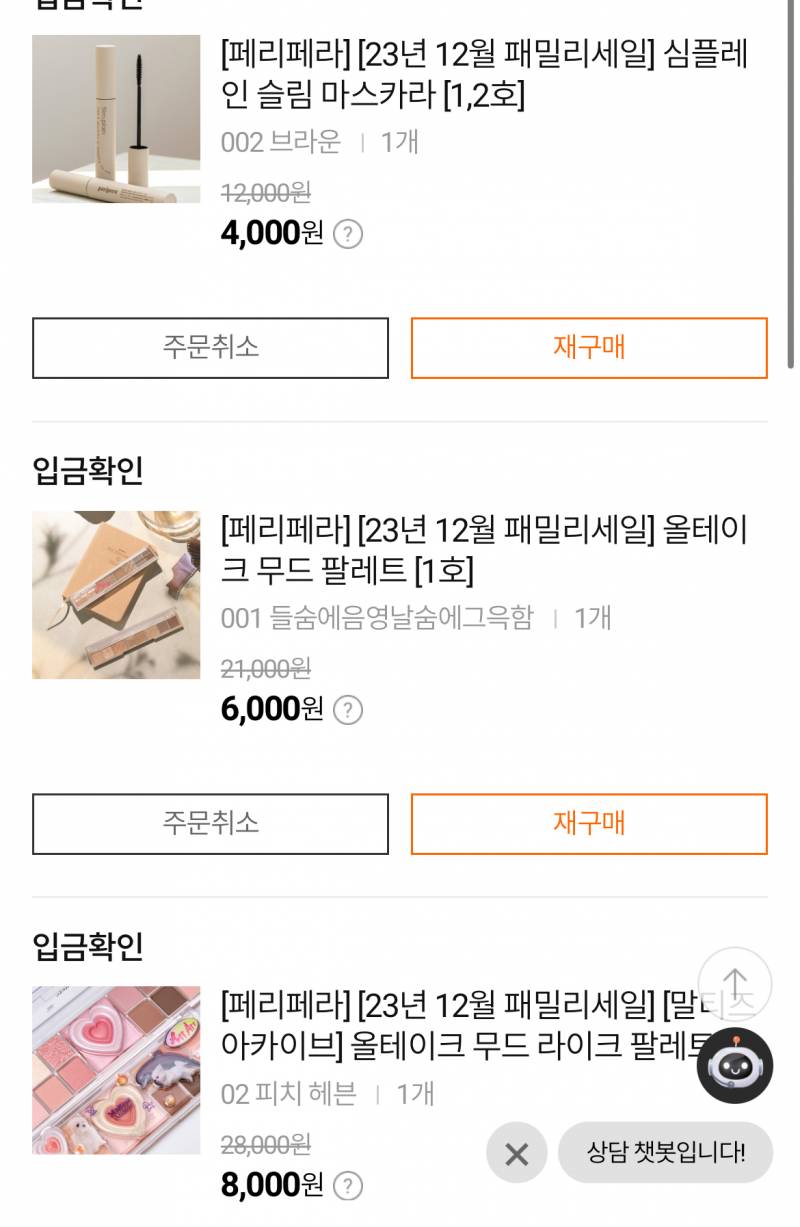Open the chatbot robot icon

(x=737, y=1067)
